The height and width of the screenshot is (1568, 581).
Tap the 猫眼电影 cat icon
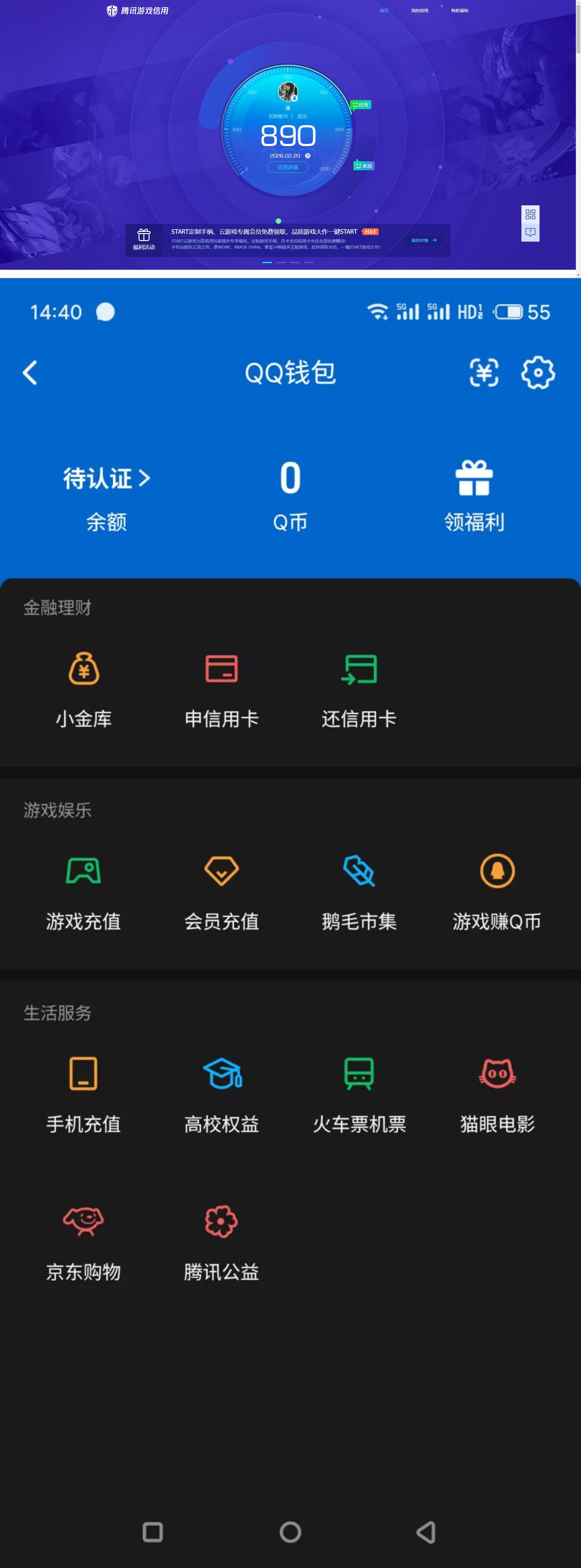click(497, 1074)
